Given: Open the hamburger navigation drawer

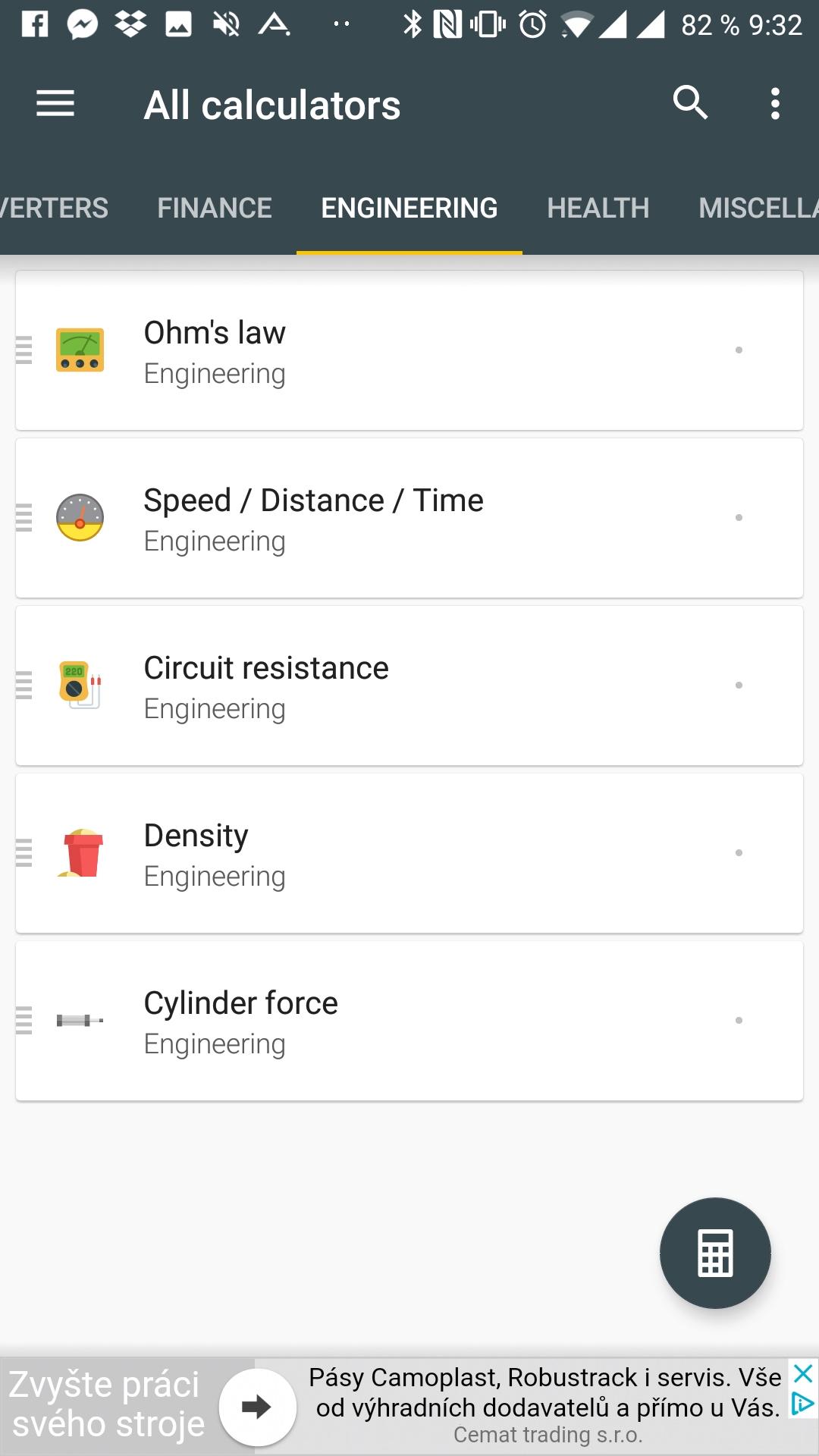Looking at the screenshot, I should [55, 103].
